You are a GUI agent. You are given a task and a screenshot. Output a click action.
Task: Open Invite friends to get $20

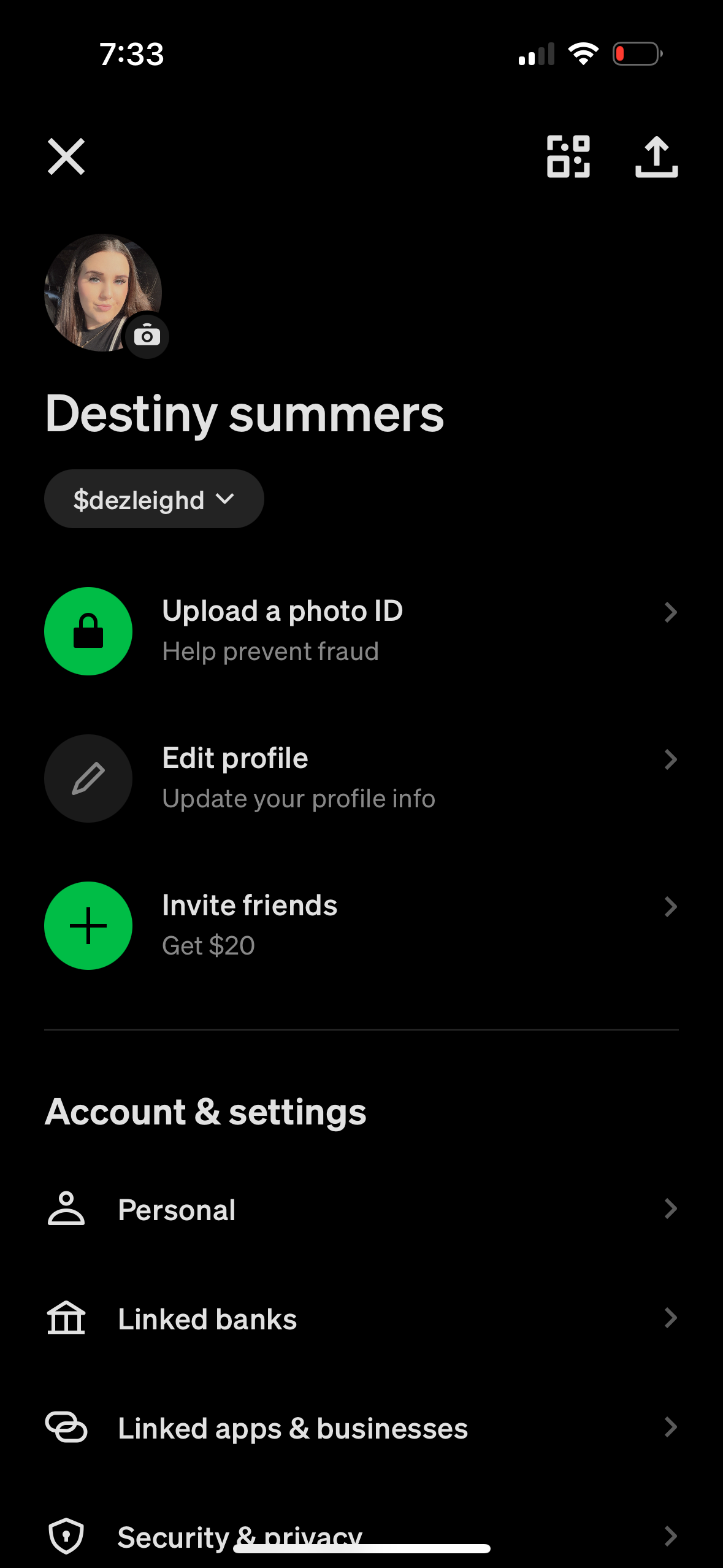click(361, 925)
